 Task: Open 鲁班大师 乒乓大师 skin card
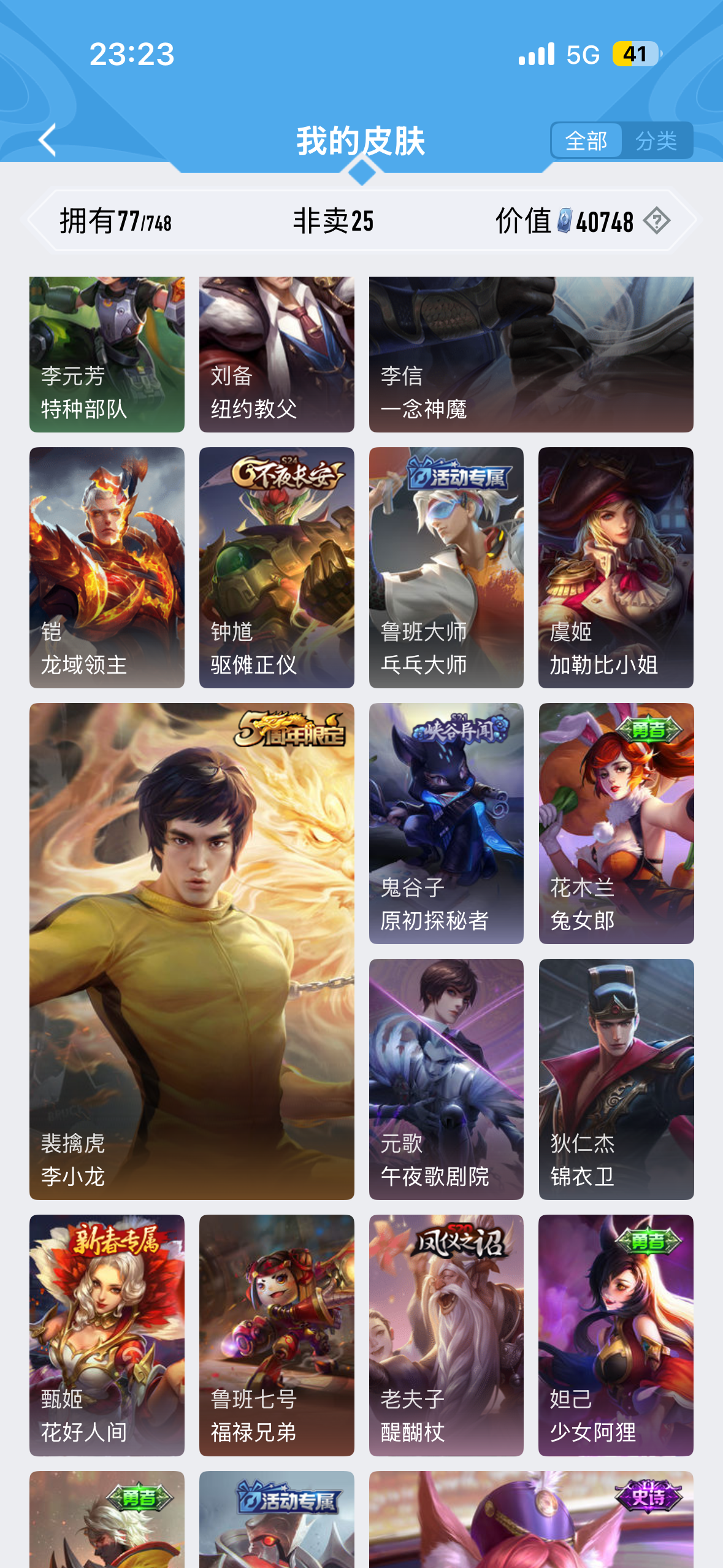[x=446, y=567]
